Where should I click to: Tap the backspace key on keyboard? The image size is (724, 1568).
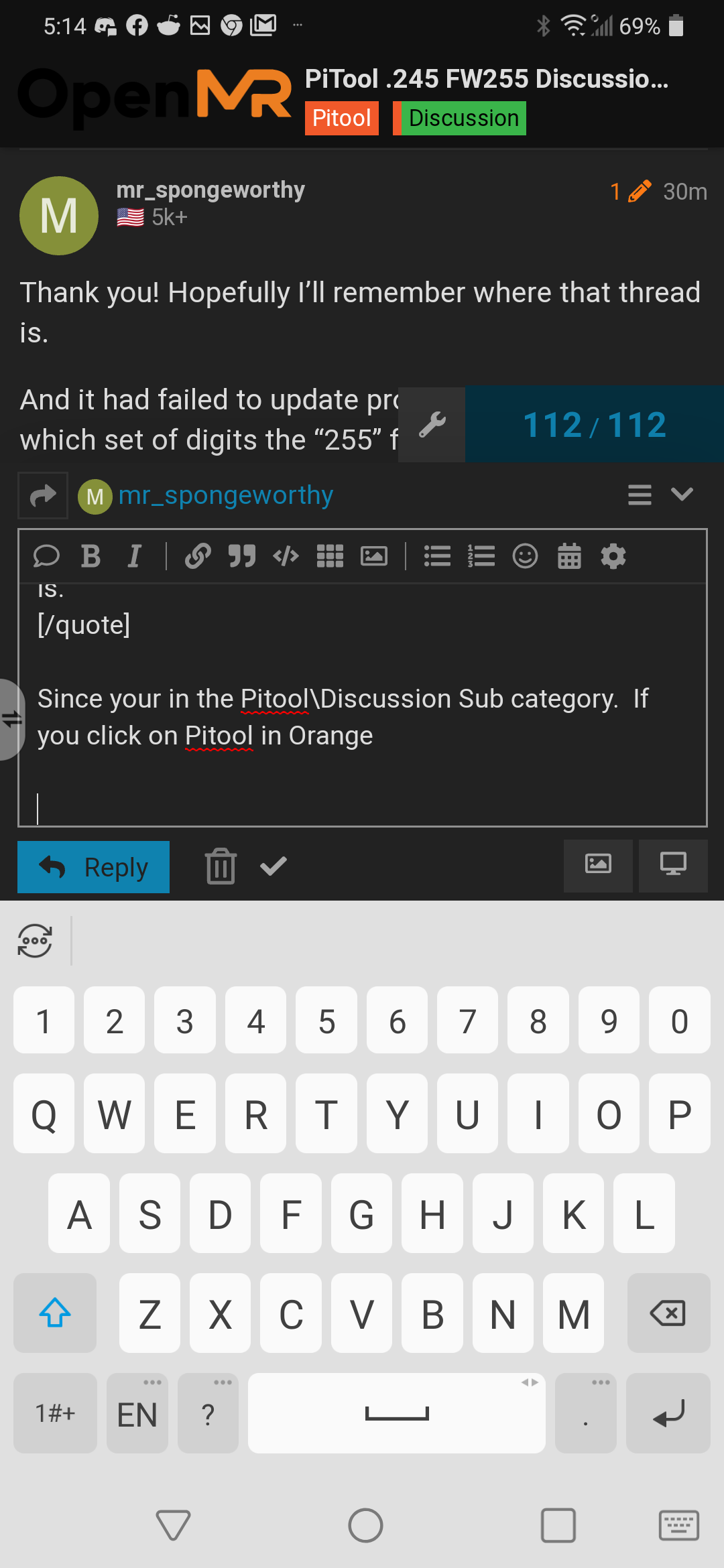[x=668, y=1313]
